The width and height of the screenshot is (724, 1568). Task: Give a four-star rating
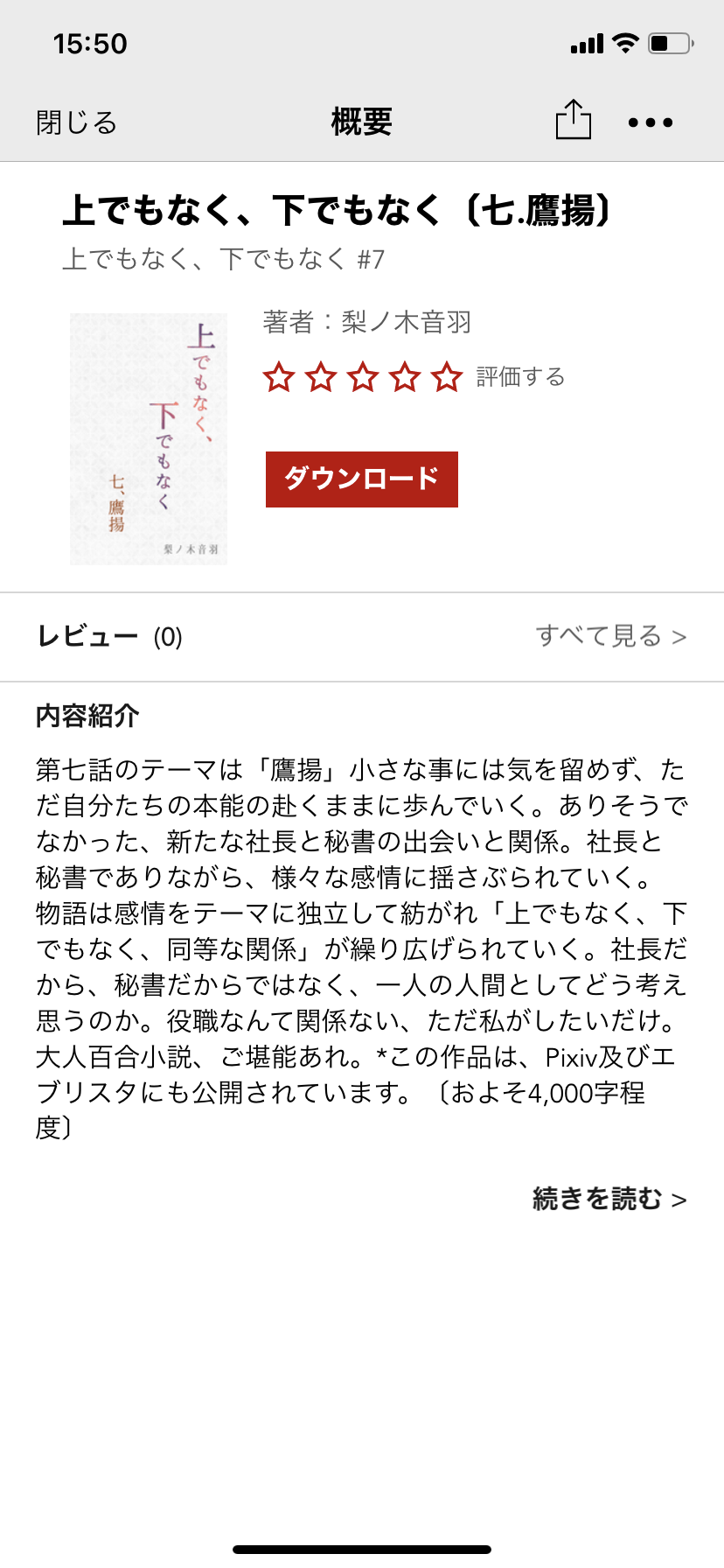[407, 378]
